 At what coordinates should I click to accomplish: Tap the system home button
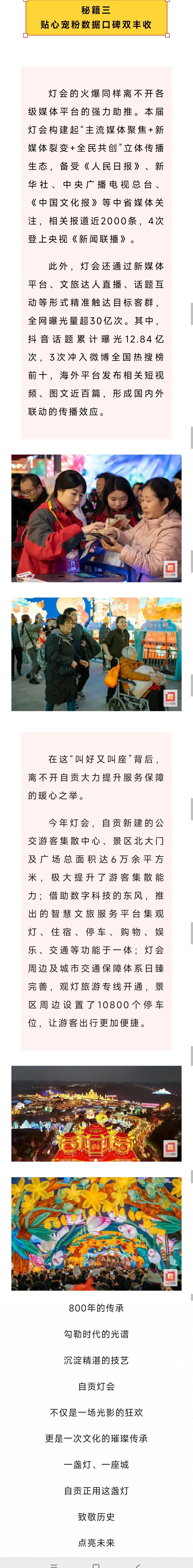point(96,1565)
